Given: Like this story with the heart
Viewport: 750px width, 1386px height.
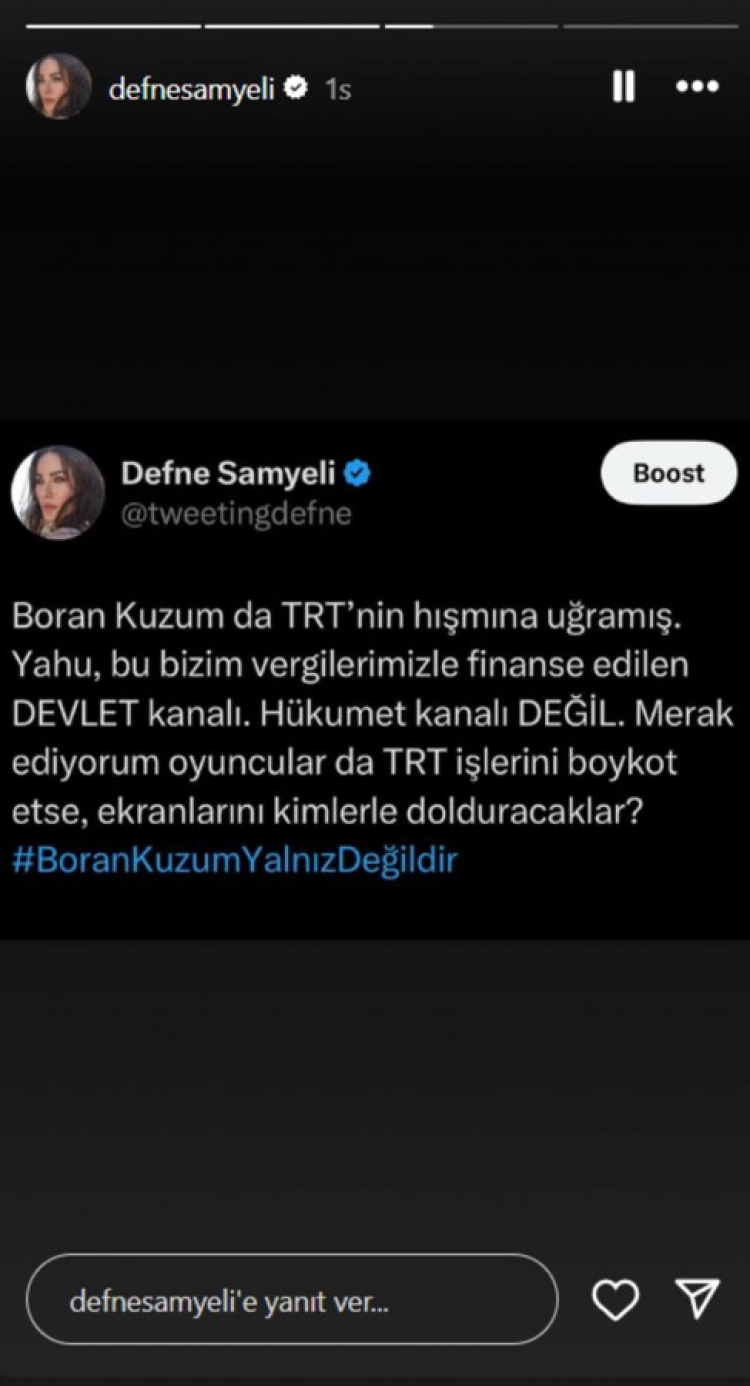Looking at the screenshot, I should click(615, 1300).
